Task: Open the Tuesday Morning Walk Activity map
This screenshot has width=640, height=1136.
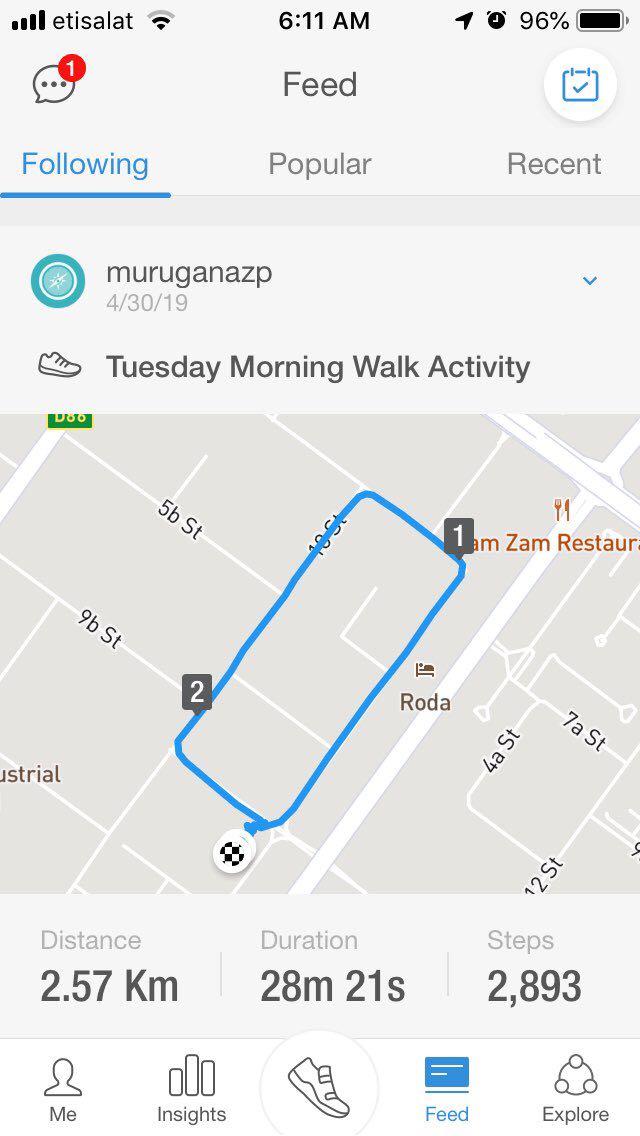Action: (320, 653)
